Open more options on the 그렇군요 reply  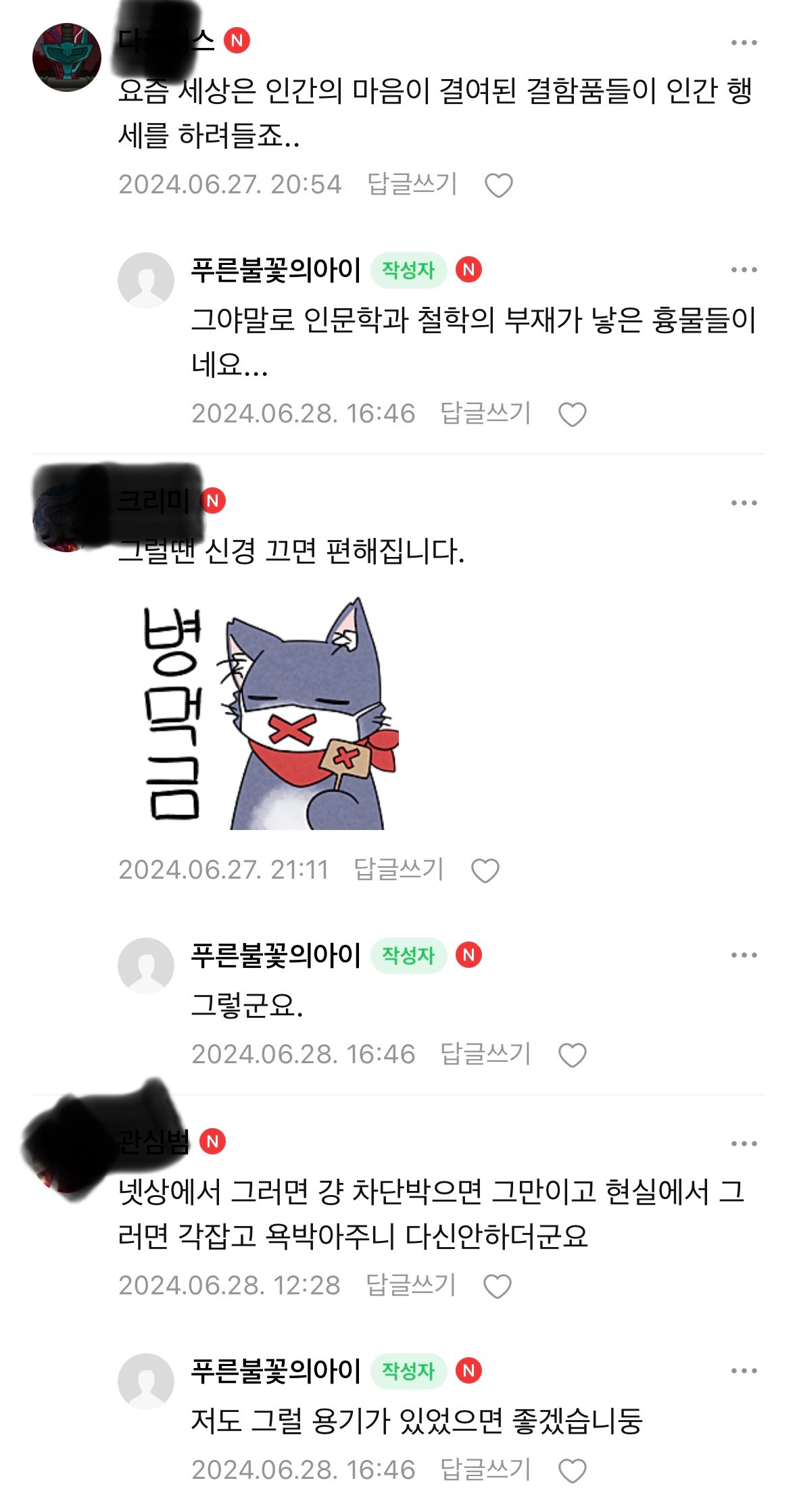[744, 955]
